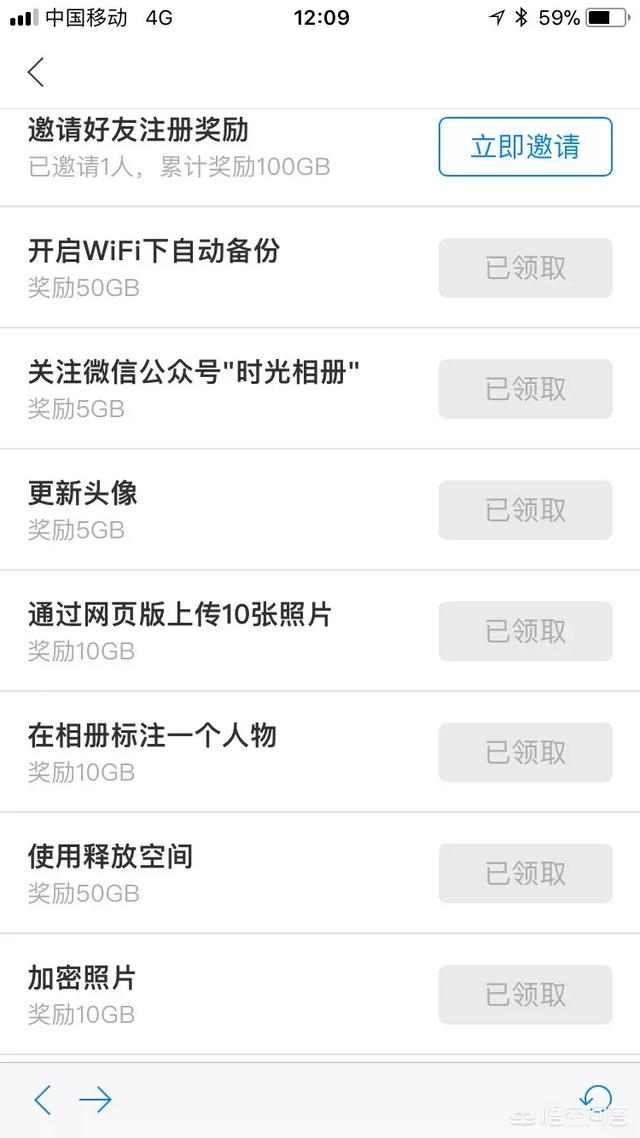The height and width of the screenshot is (1138, 640).
Task: Tap the back chevron in top bar
Action: (36, 72)
